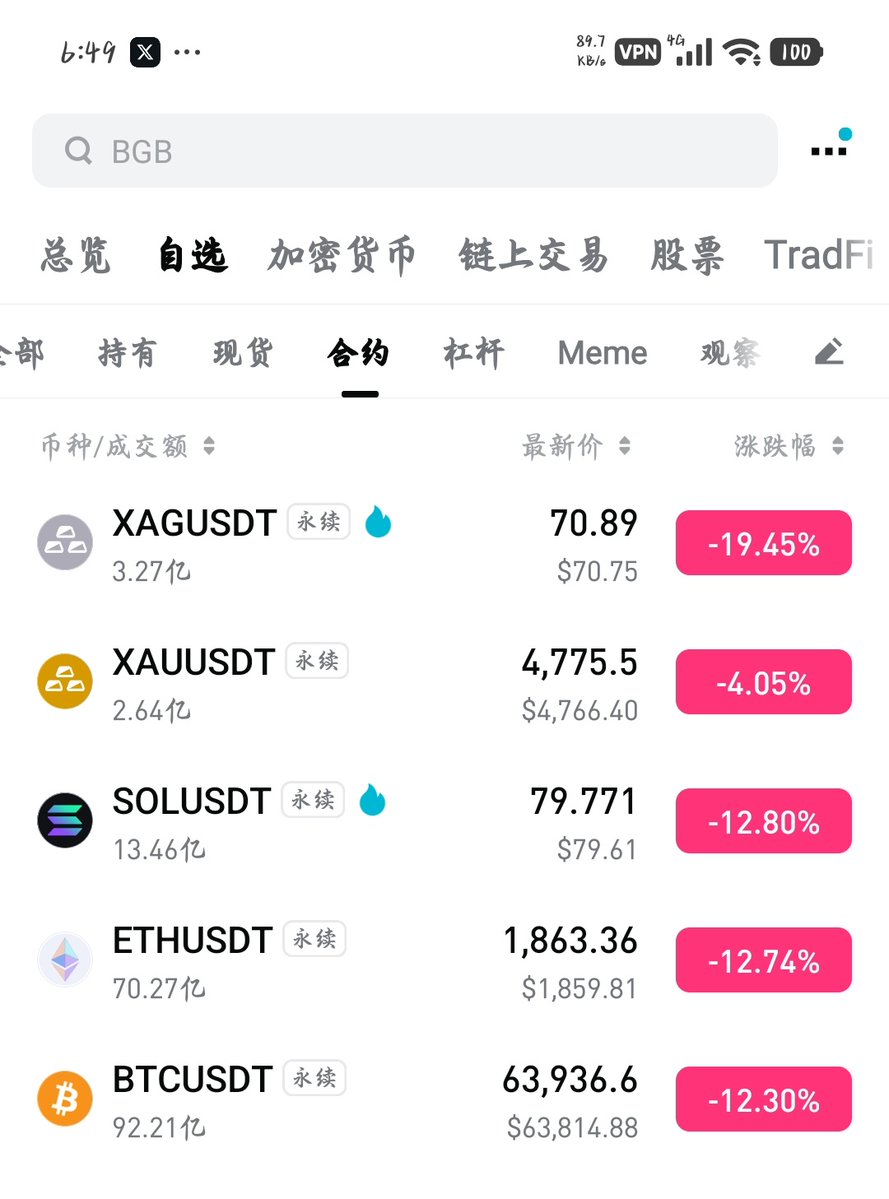Switch to the 股票 tab
The width and height of the screenshot is (889, 1199).
[x=686, y=256]
